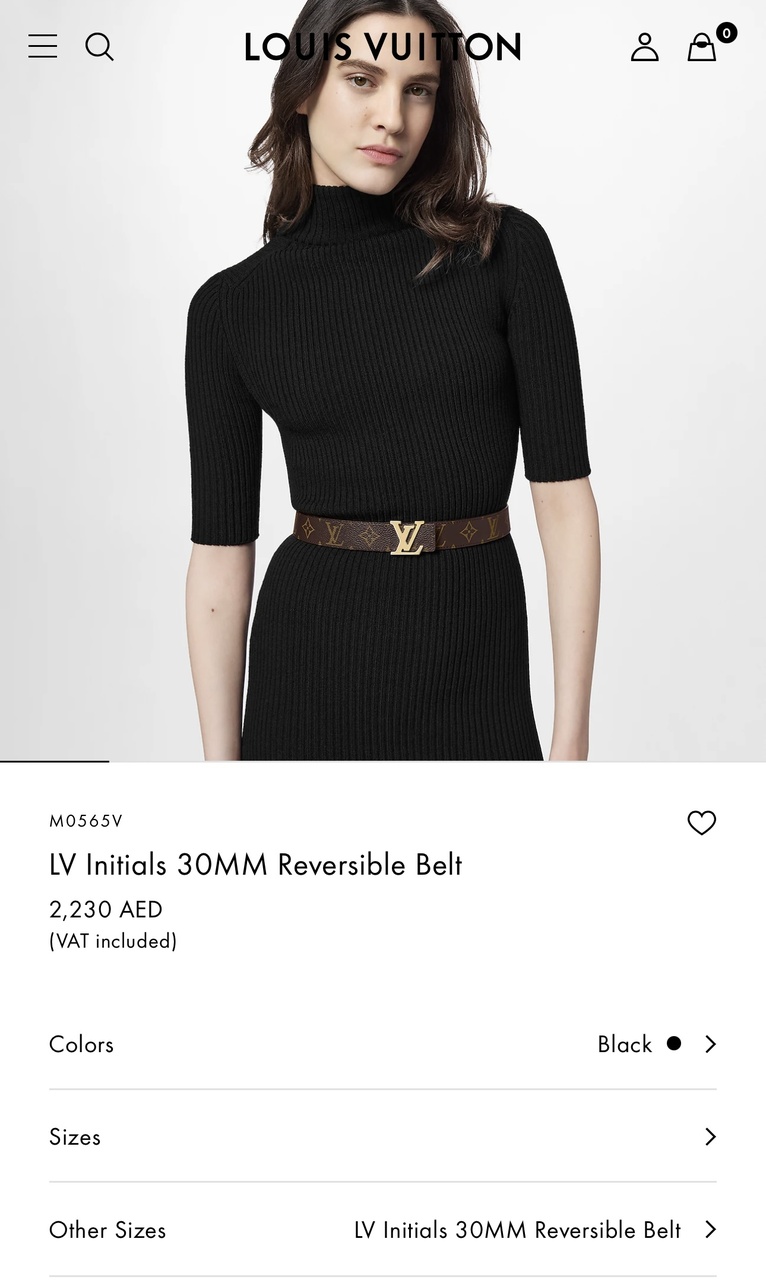This screenshot has width=766, height=1280.
Task: Open the Colors options row
Action: pos(383,1044)
